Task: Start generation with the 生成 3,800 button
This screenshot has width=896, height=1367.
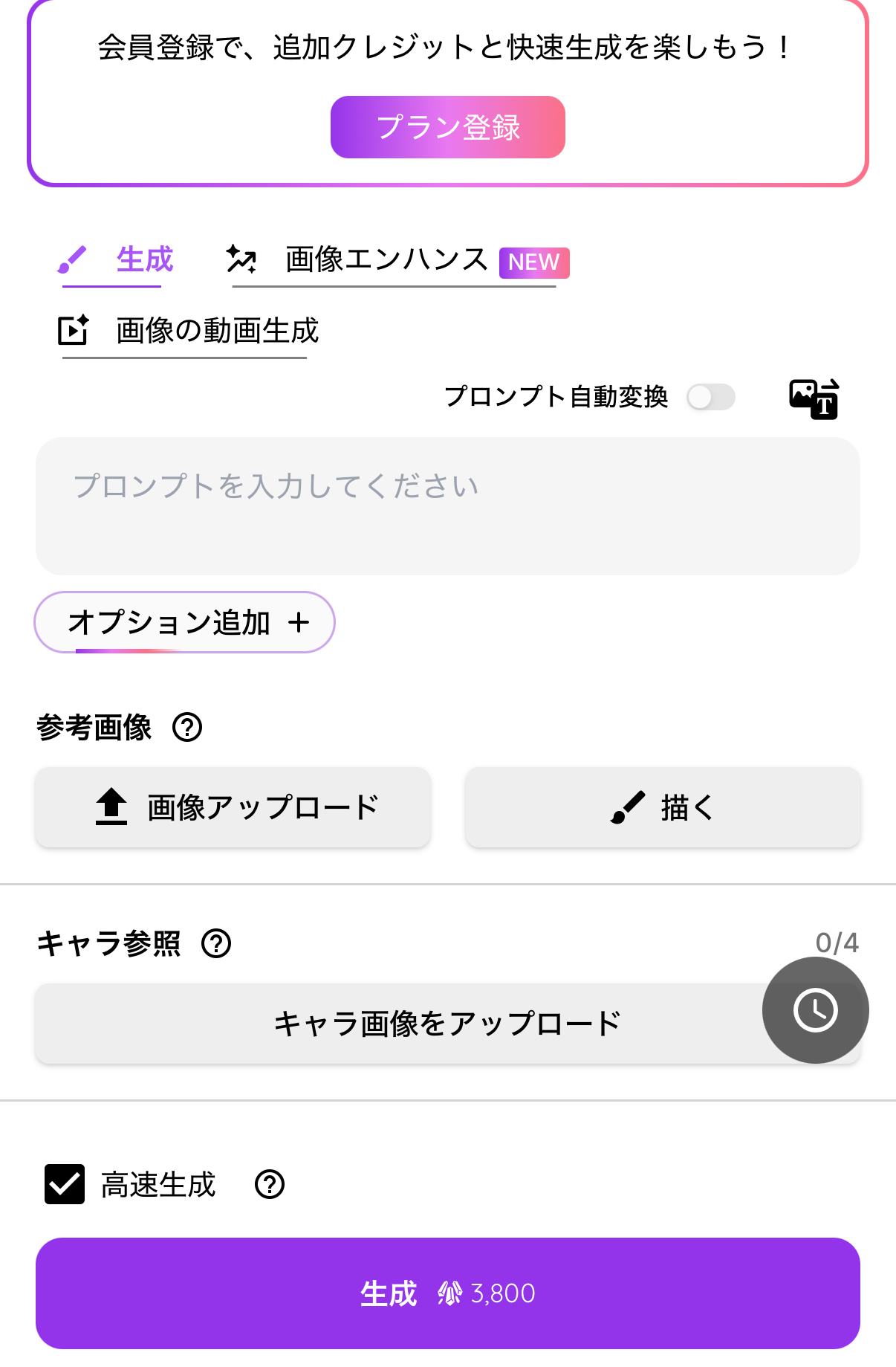Action: tap(447, 1293)
